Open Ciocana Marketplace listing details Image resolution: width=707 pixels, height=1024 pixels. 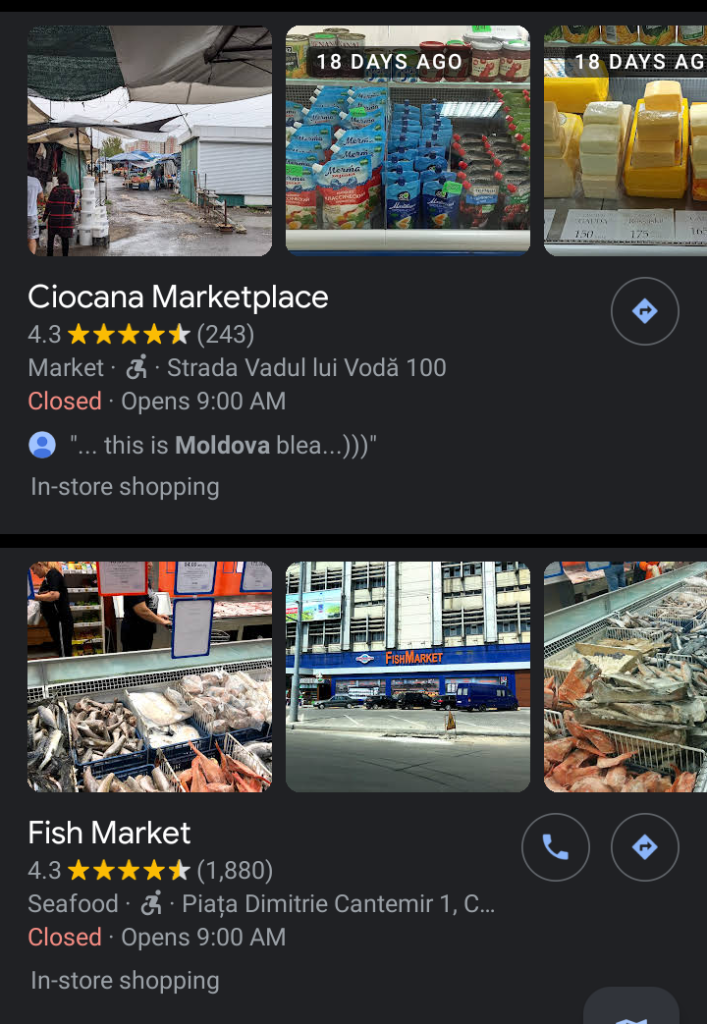(178, 297)
